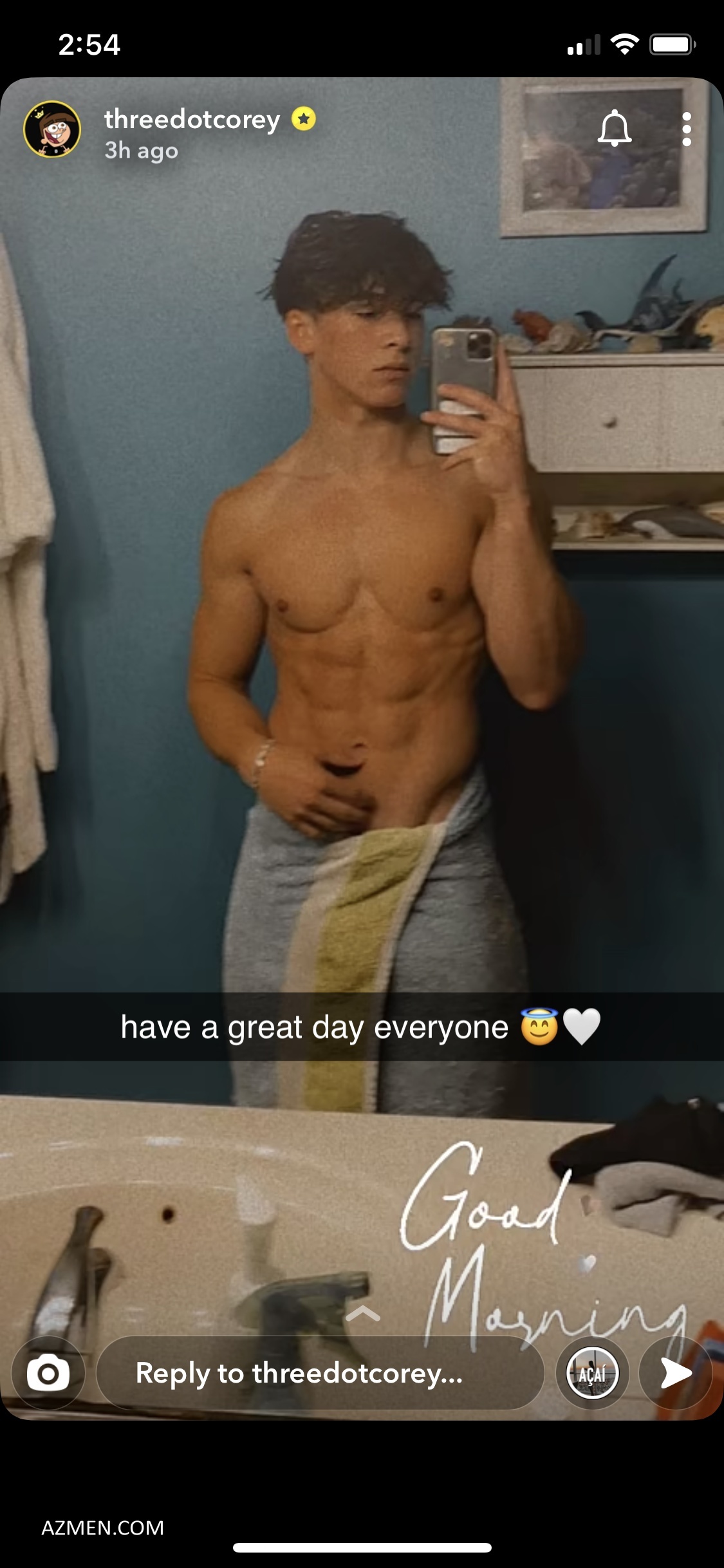
Task: Open the AÇAÍ sticker button
Action: [592, 1374]
